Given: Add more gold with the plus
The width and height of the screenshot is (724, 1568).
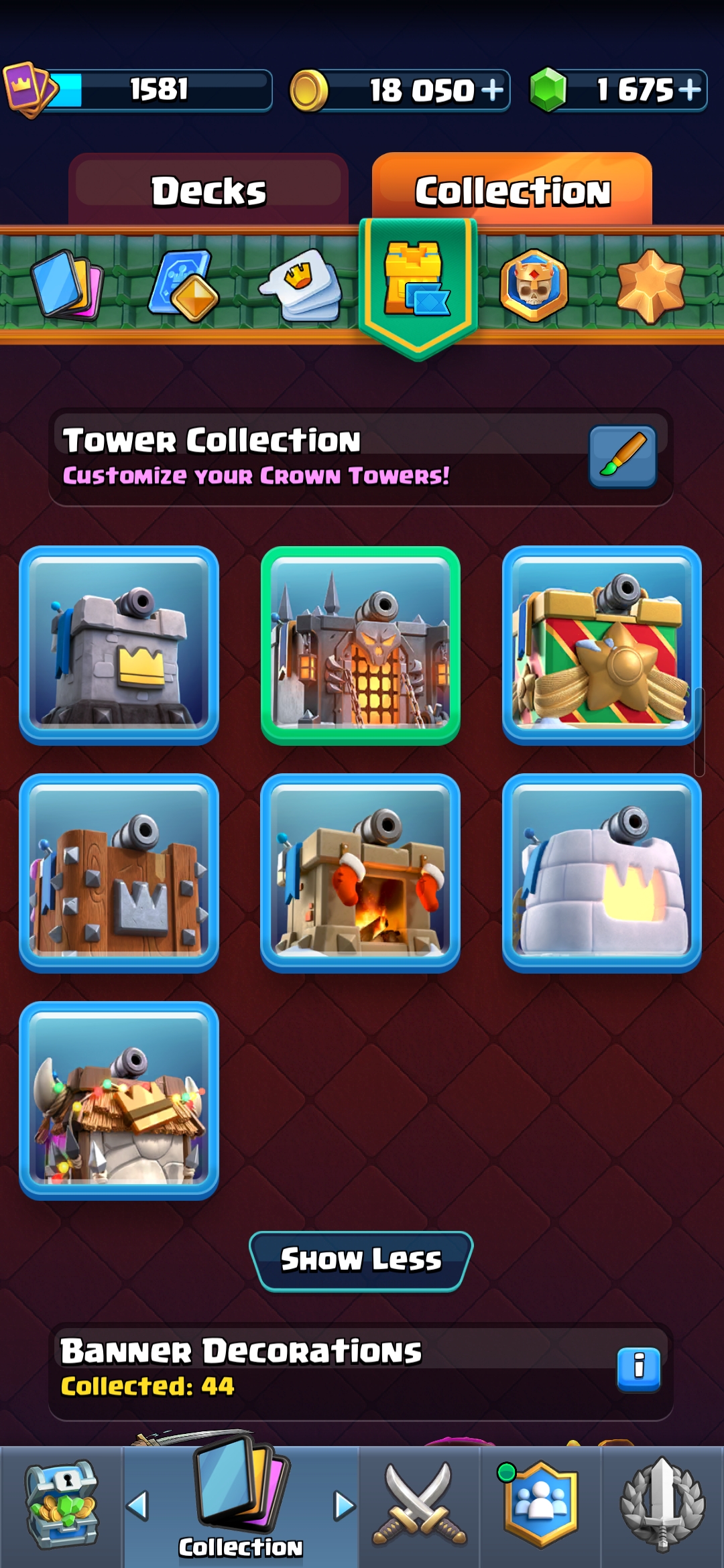Looking at the screenshot, I should 492,89.
